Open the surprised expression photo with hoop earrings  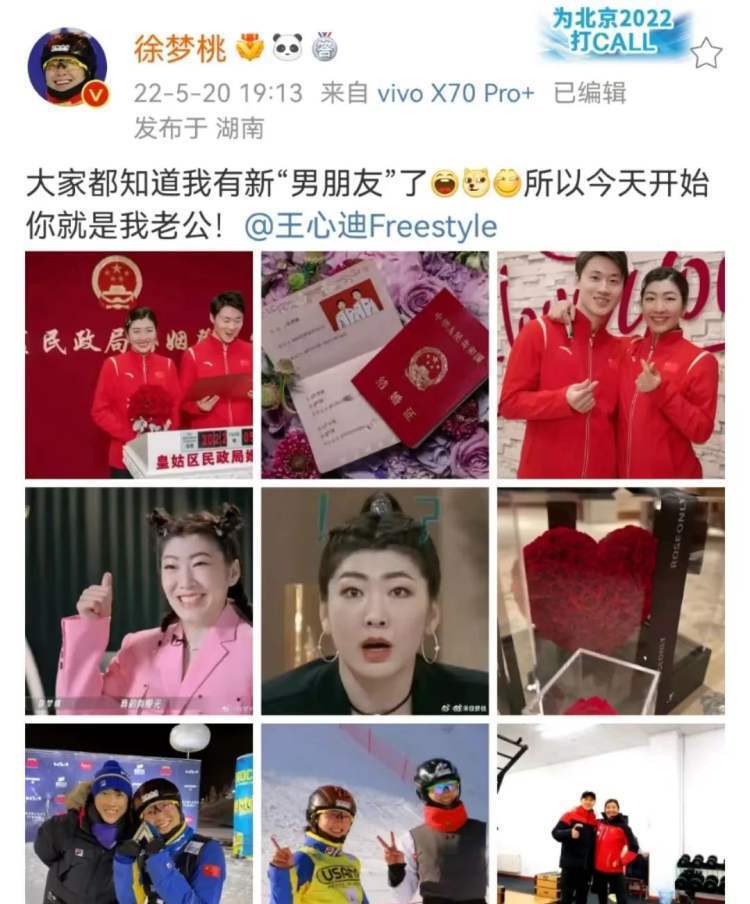[x=375, y=600]
